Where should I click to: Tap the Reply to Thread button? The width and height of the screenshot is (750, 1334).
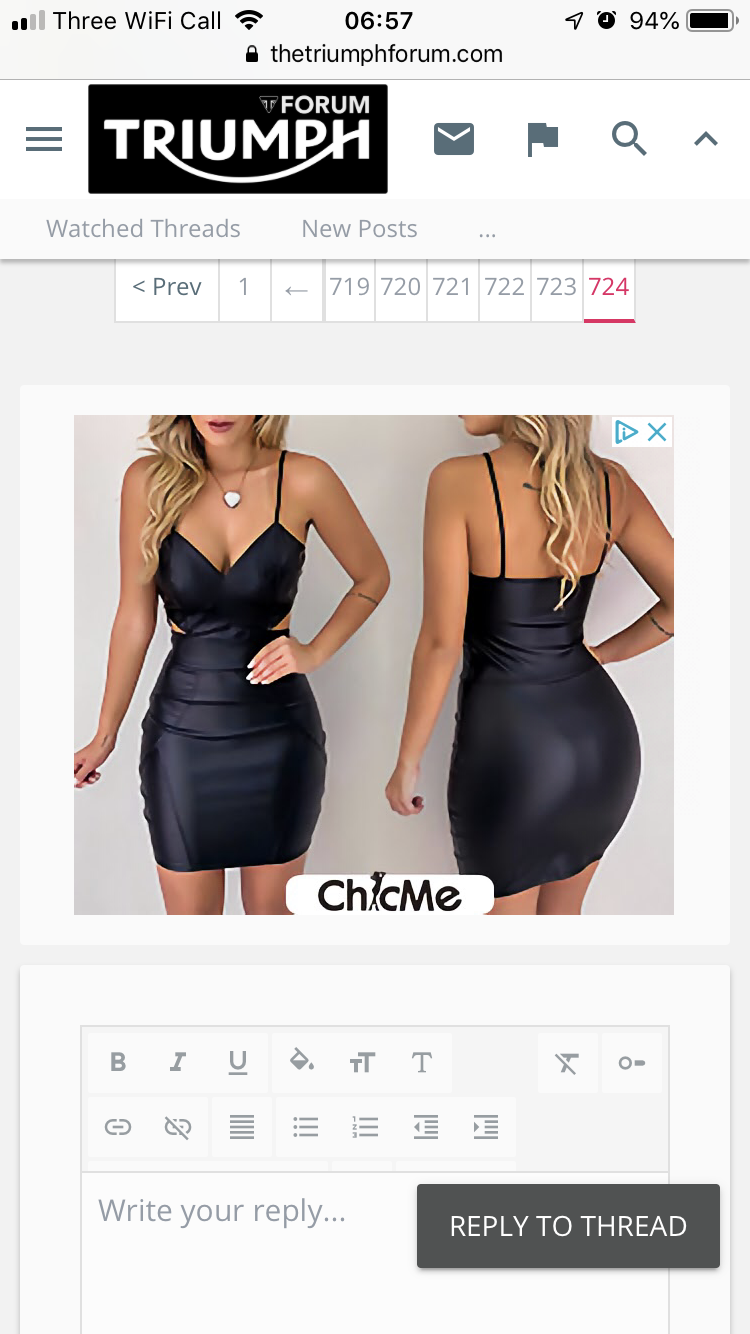point(568,1226)
